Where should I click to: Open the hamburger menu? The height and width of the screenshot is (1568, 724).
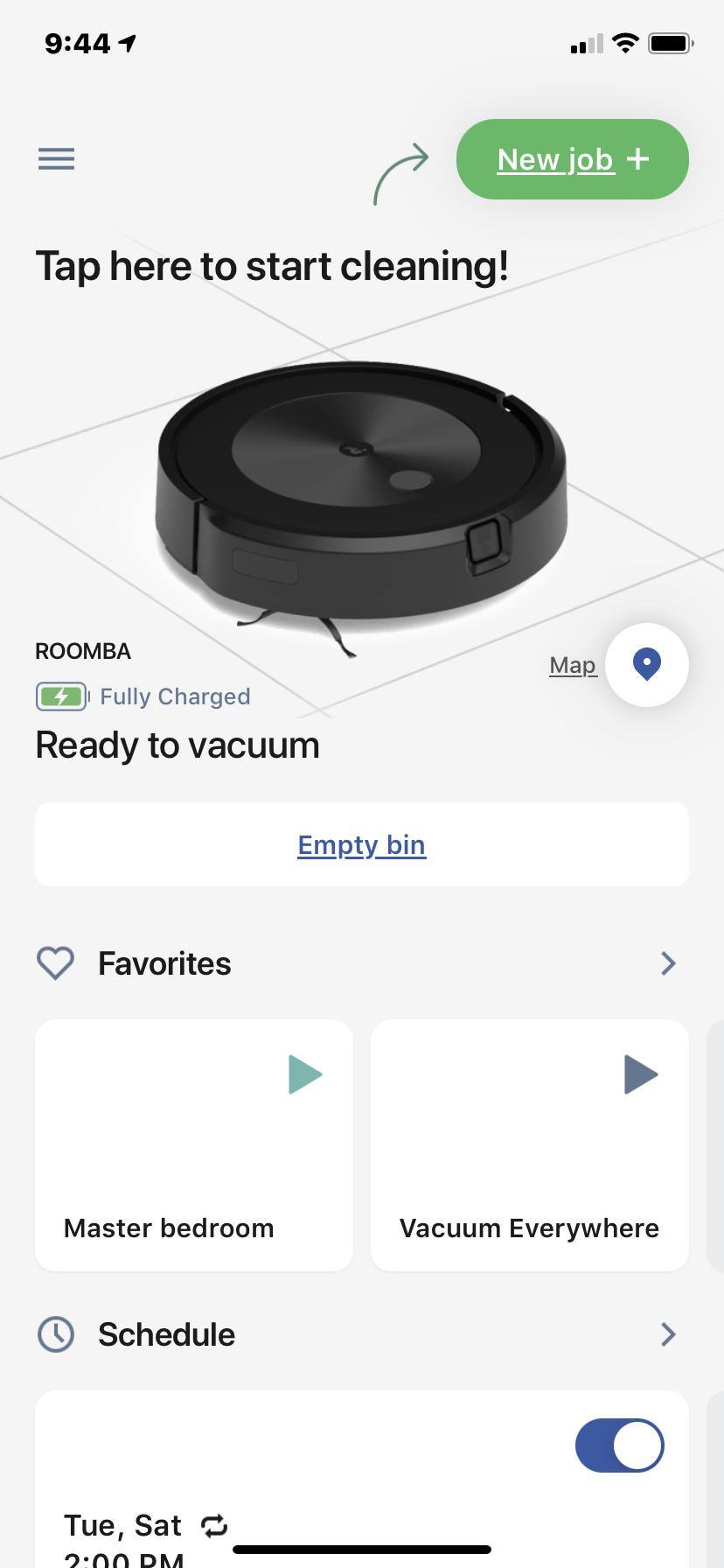tap(56, 159)
